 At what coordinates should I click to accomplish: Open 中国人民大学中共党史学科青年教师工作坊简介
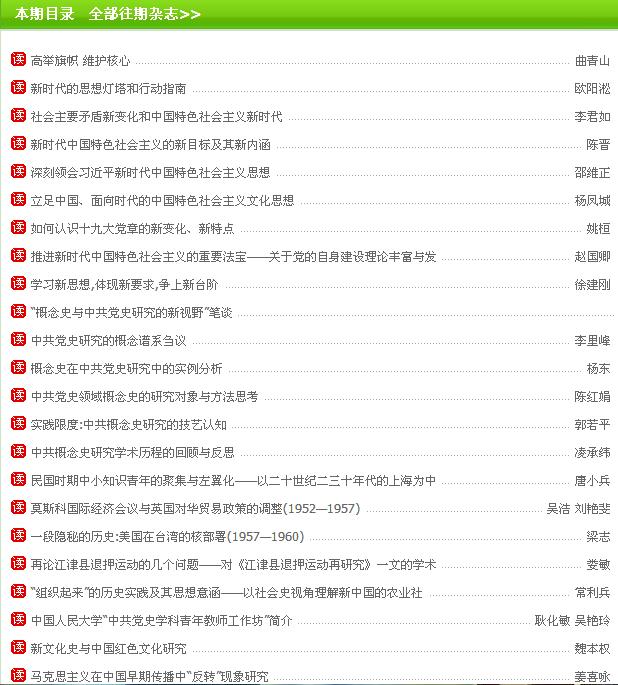click(161, 621)
